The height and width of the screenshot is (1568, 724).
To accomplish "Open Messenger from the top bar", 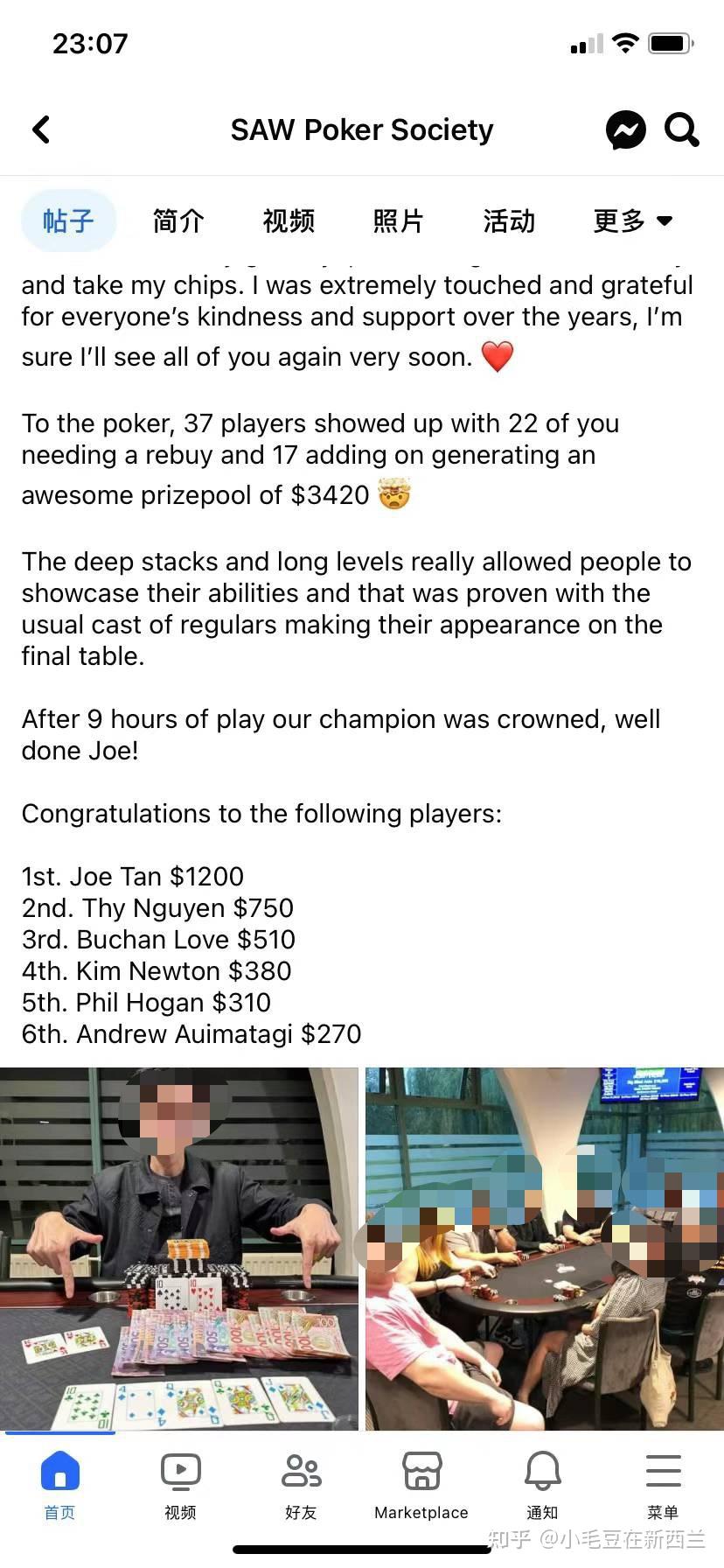I will click(x=625, y=130).
